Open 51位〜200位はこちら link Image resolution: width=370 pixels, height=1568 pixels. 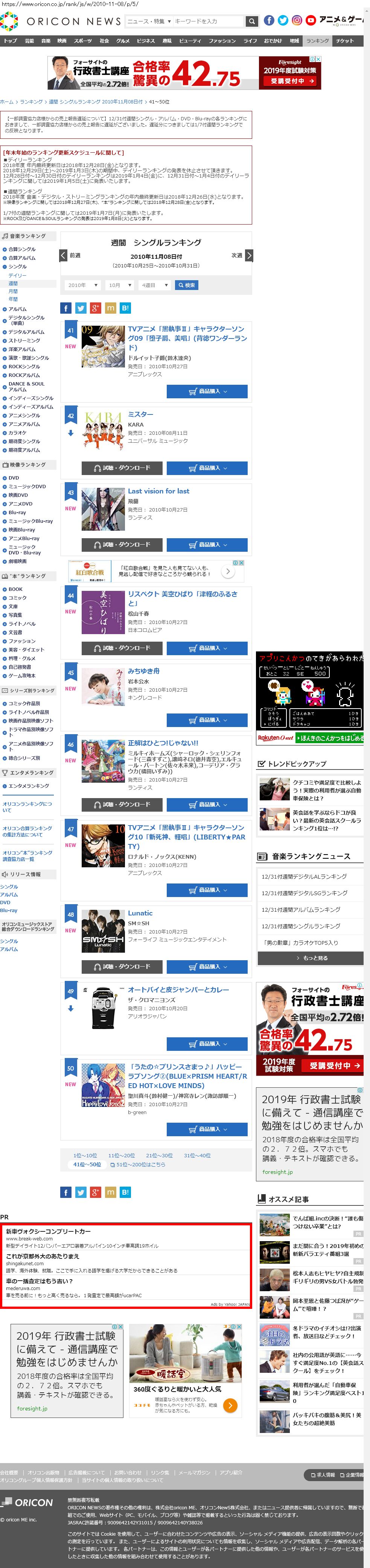tap(137, 1164)
